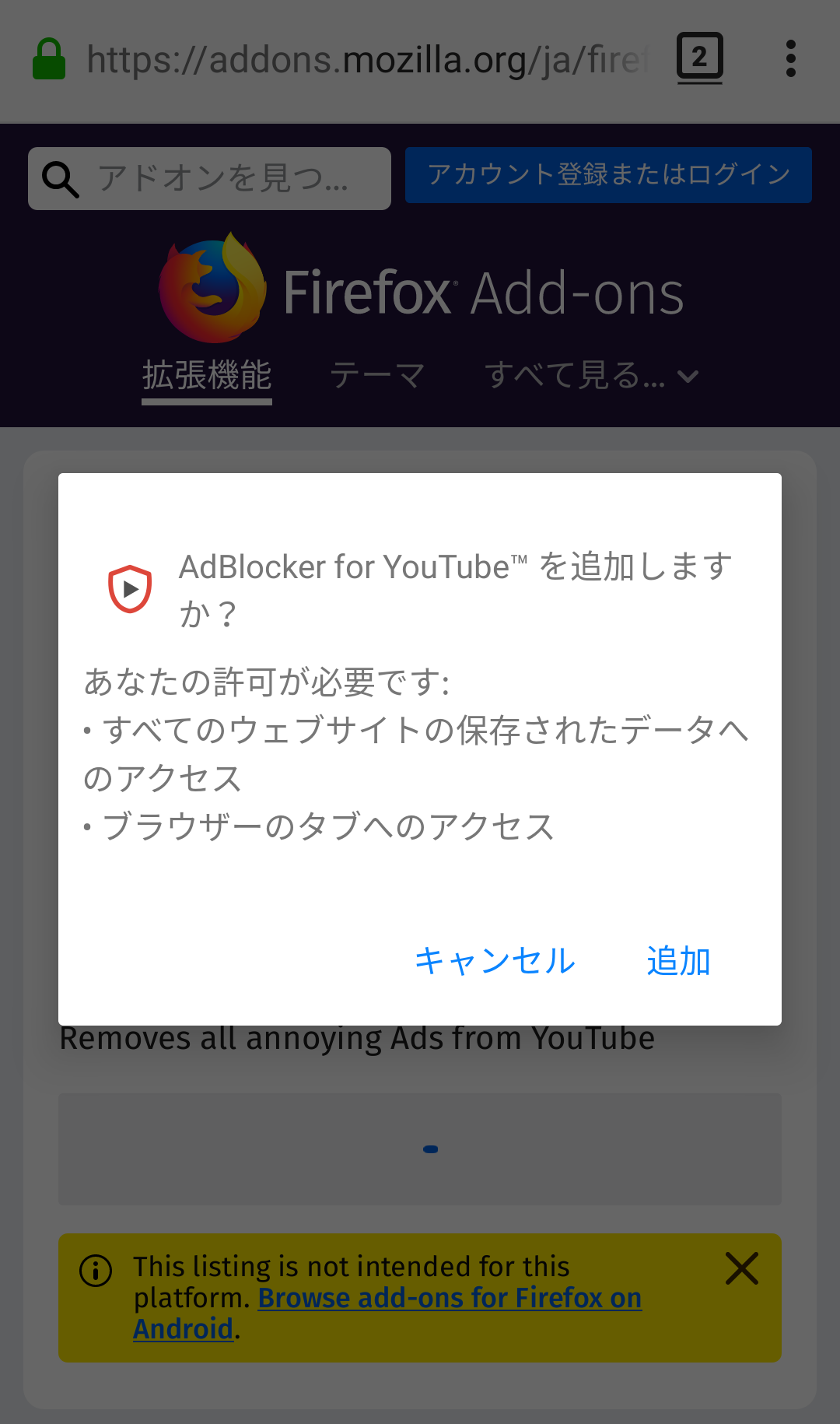
Task: Open the tabs counter showing 2
Action: click(x=699, y=58)
